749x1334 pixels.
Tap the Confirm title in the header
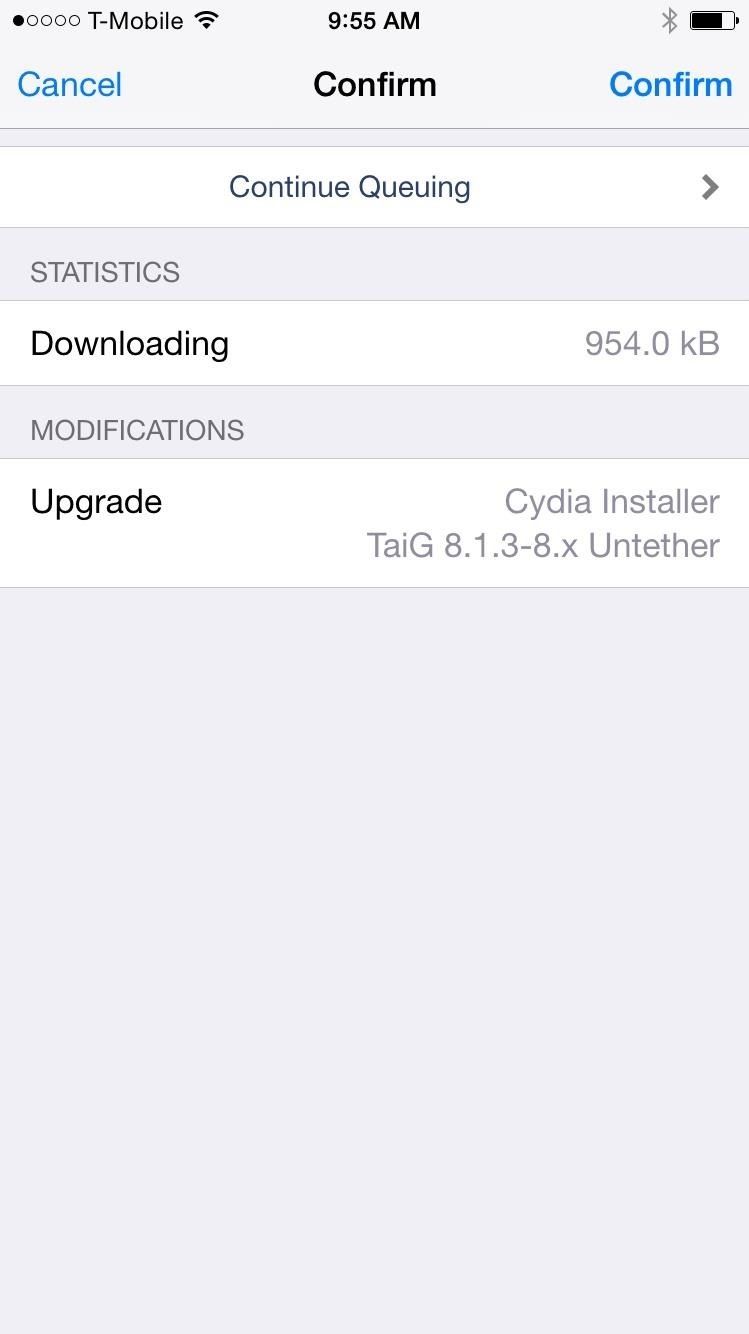coord(374,84)
